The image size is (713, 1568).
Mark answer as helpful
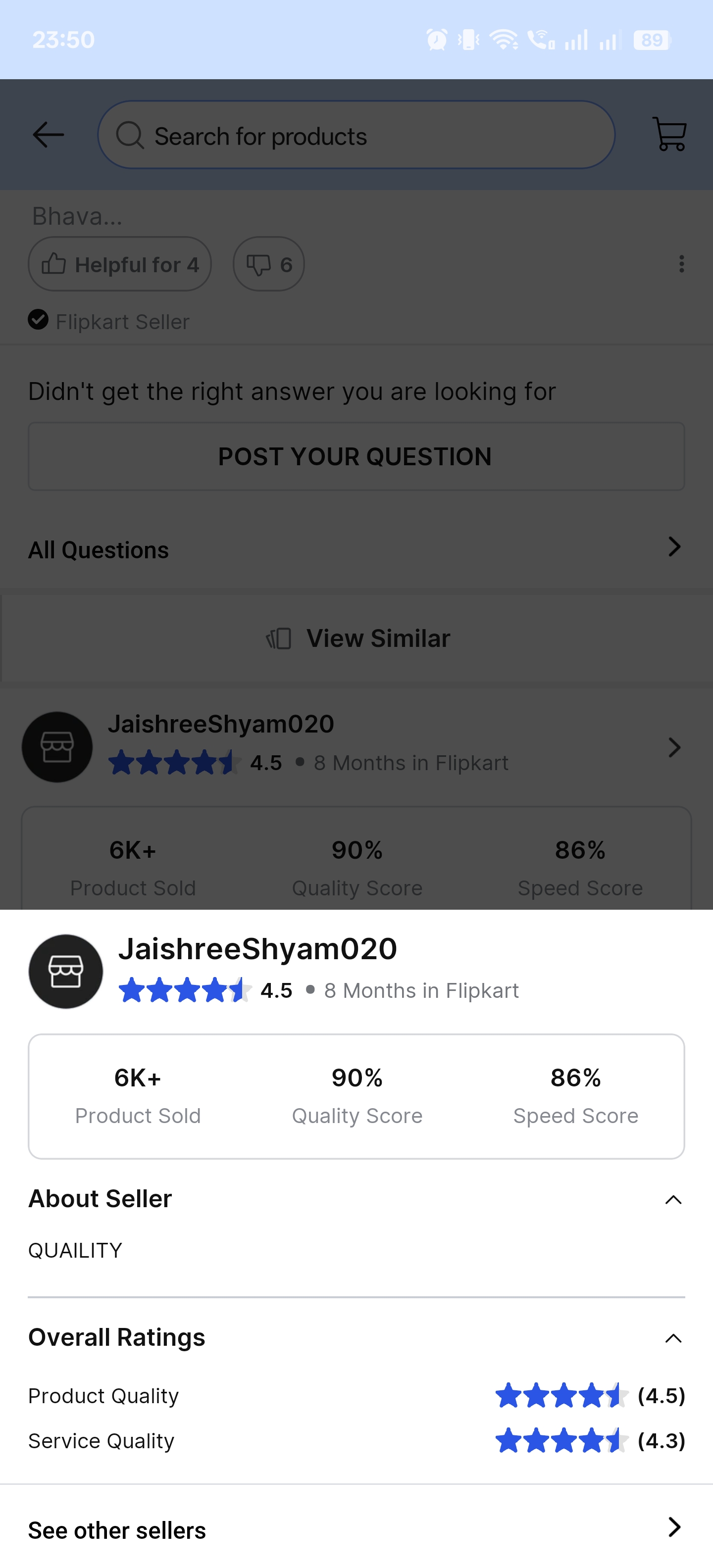tap(120, 264)
